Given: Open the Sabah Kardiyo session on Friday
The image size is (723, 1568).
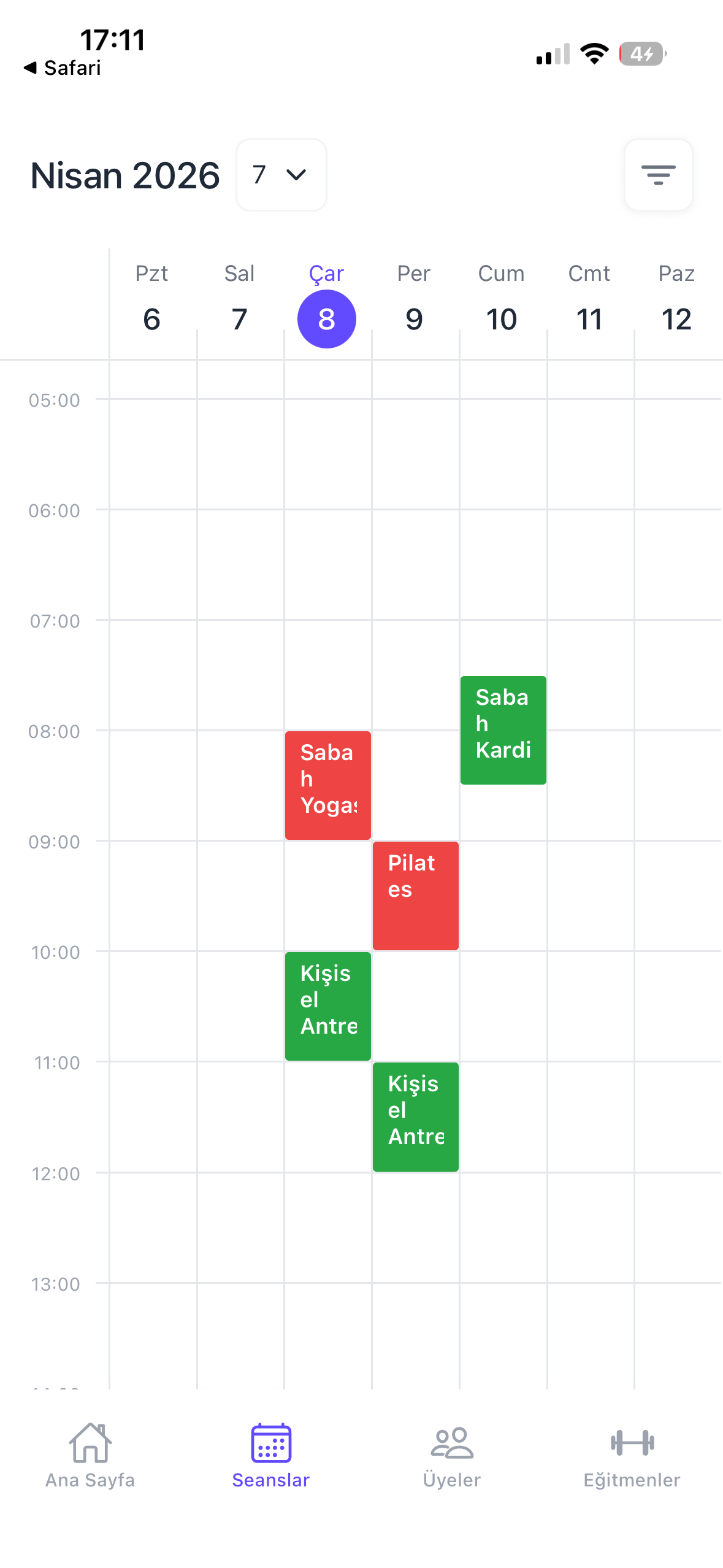Looking at the screenshot, I should pos(503,729).
